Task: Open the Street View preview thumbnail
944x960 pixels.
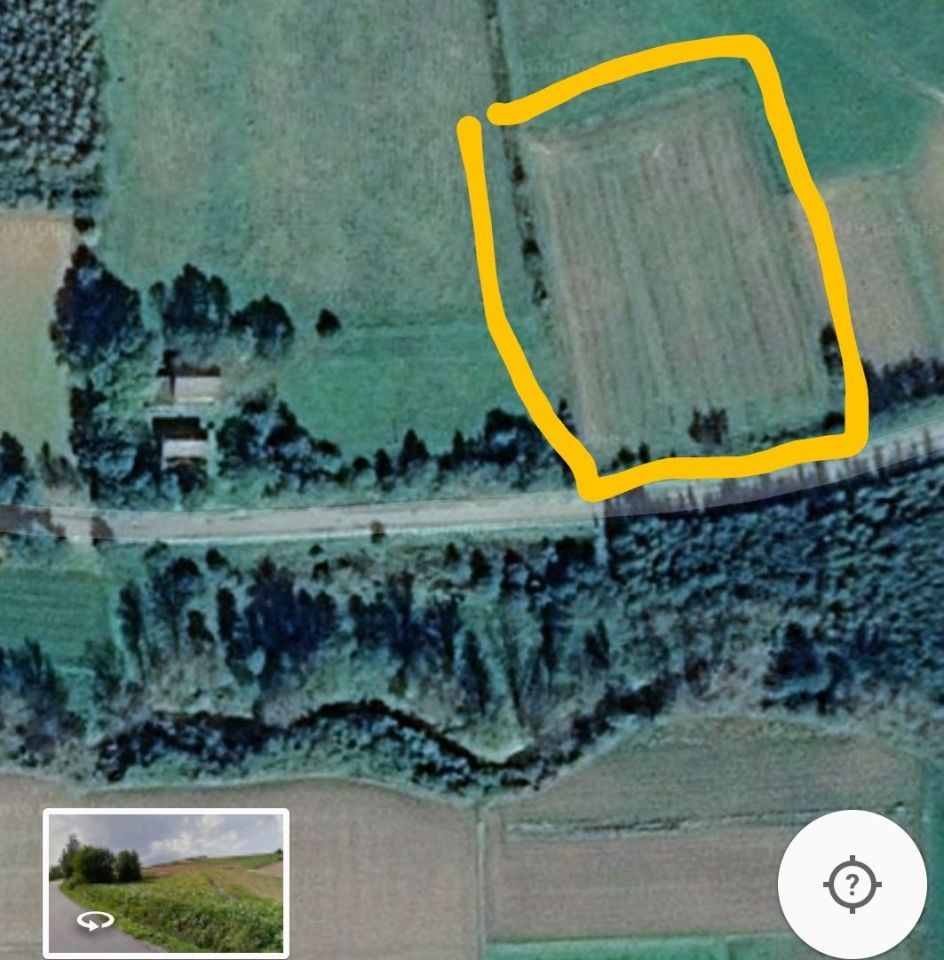Action: 166,882
